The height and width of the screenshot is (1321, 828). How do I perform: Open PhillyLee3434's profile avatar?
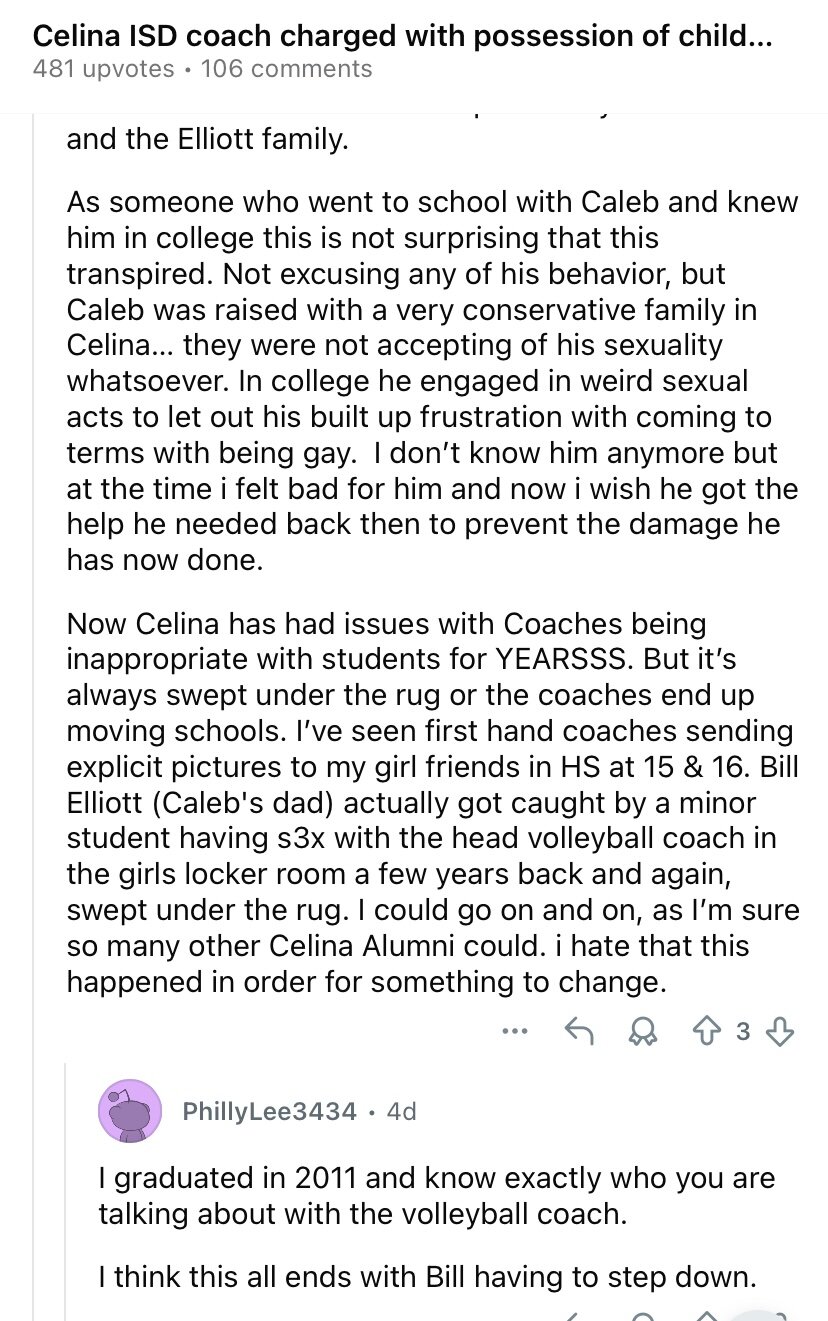pyautogui.click(x=130, y=1111)
